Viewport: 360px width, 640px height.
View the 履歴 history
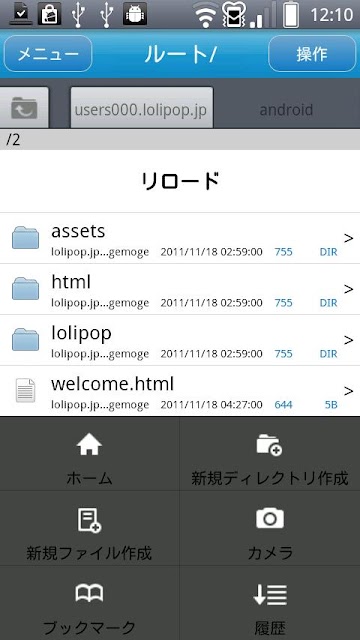coord(270,603)
